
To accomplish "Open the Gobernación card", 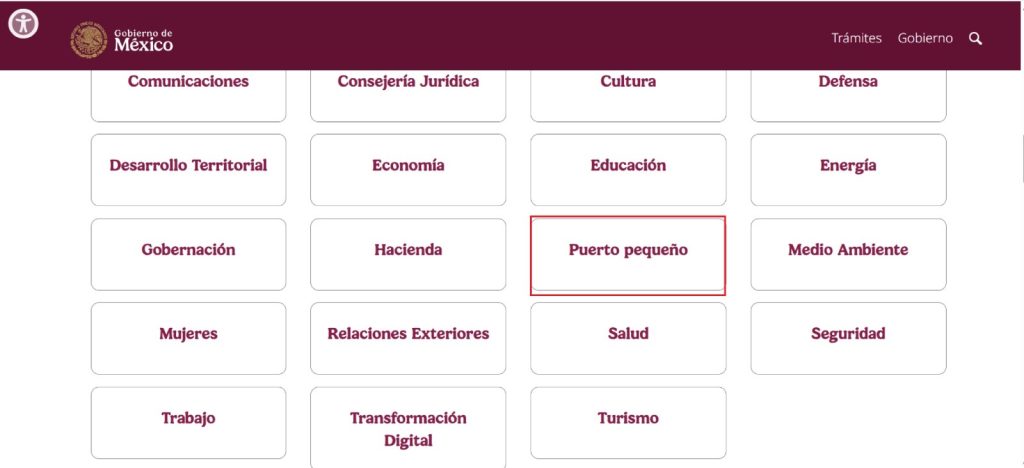I will (188, 250).
